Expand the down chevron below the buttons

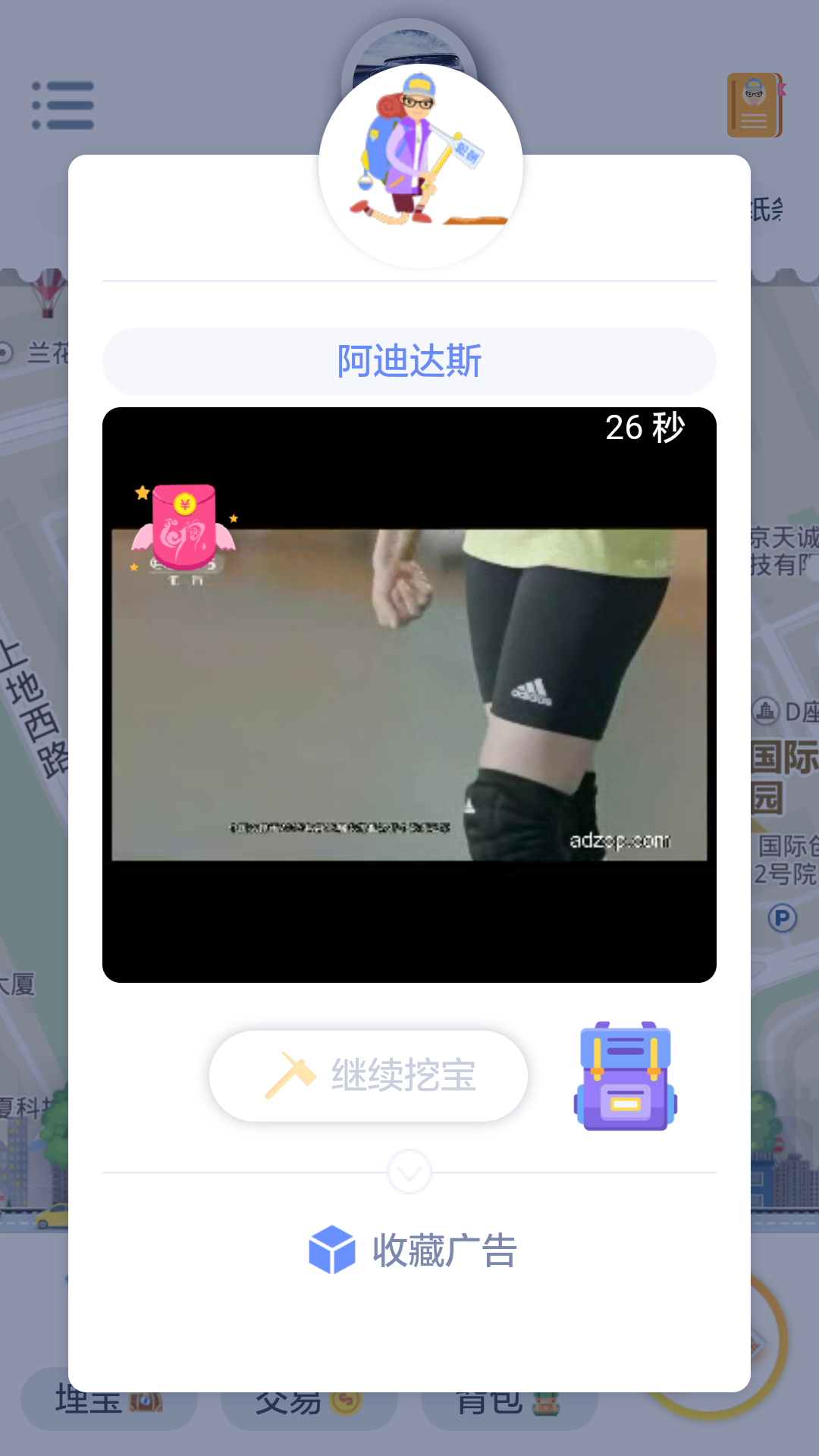(x=409, y=1172)
